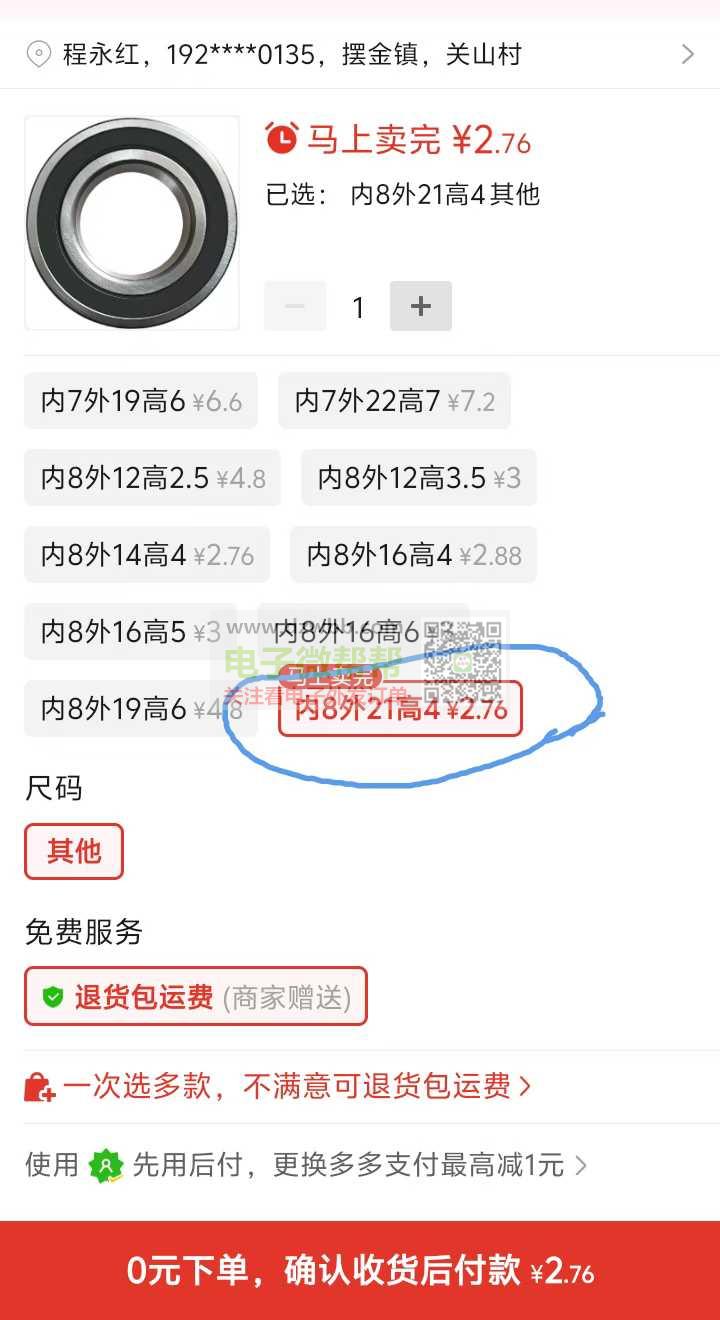Image resolution: width=720 pixels, height=1320 pixels.
Task: Choose the 内8外12高2.5 variant
Action: point(153,478)
